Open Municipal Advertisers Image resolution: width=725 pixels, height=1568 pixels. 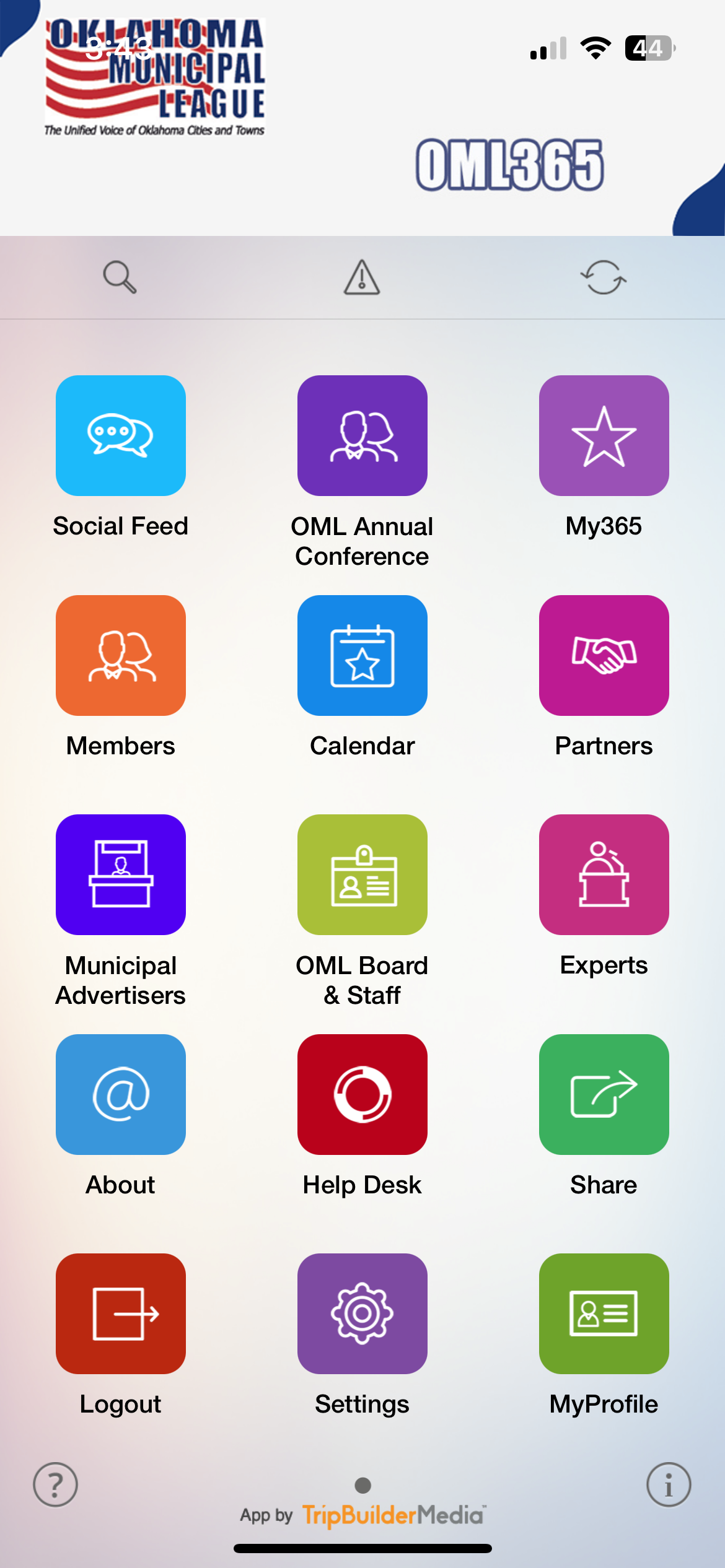pyautogui.click(x=121, y=874)
